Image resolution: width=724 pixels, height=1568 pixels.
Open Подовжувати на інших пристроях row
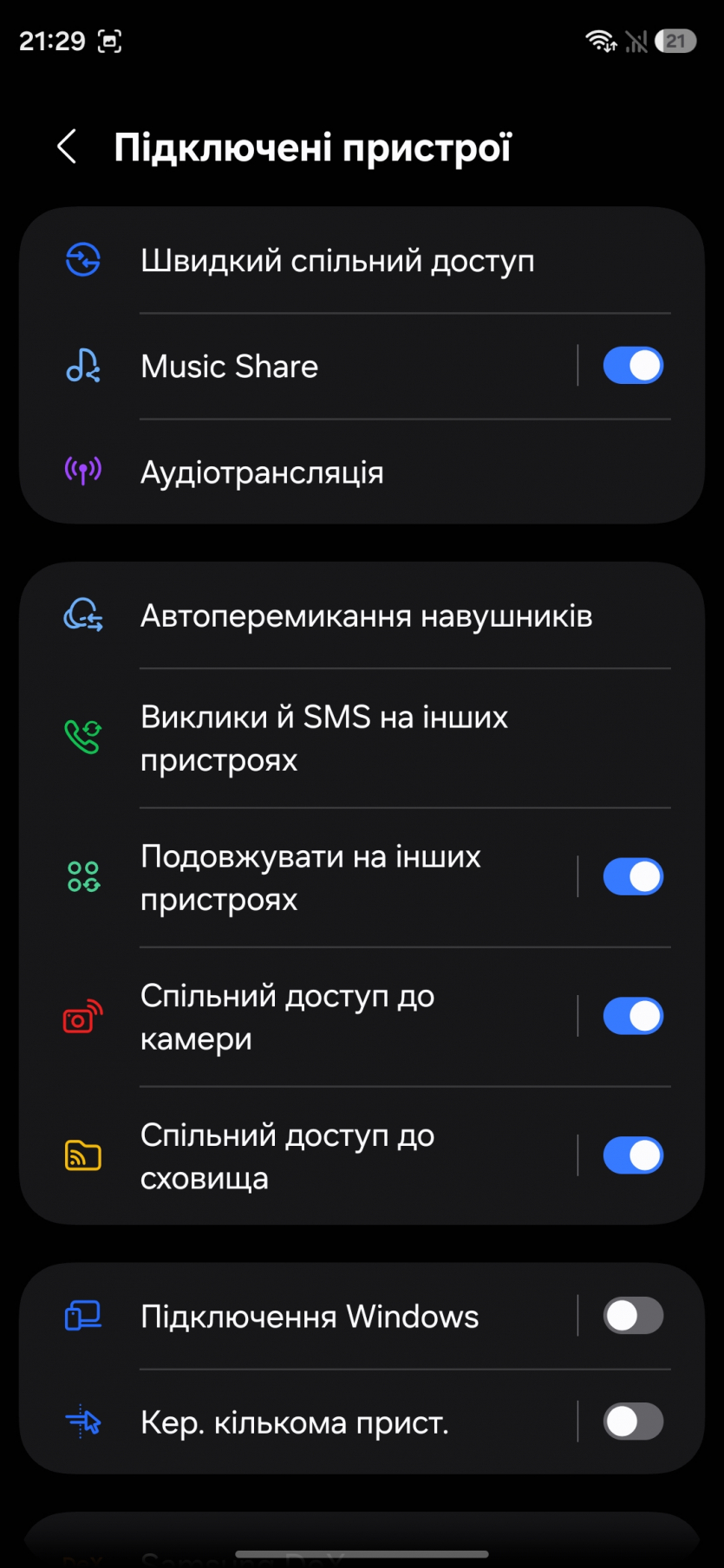[310, 878]
